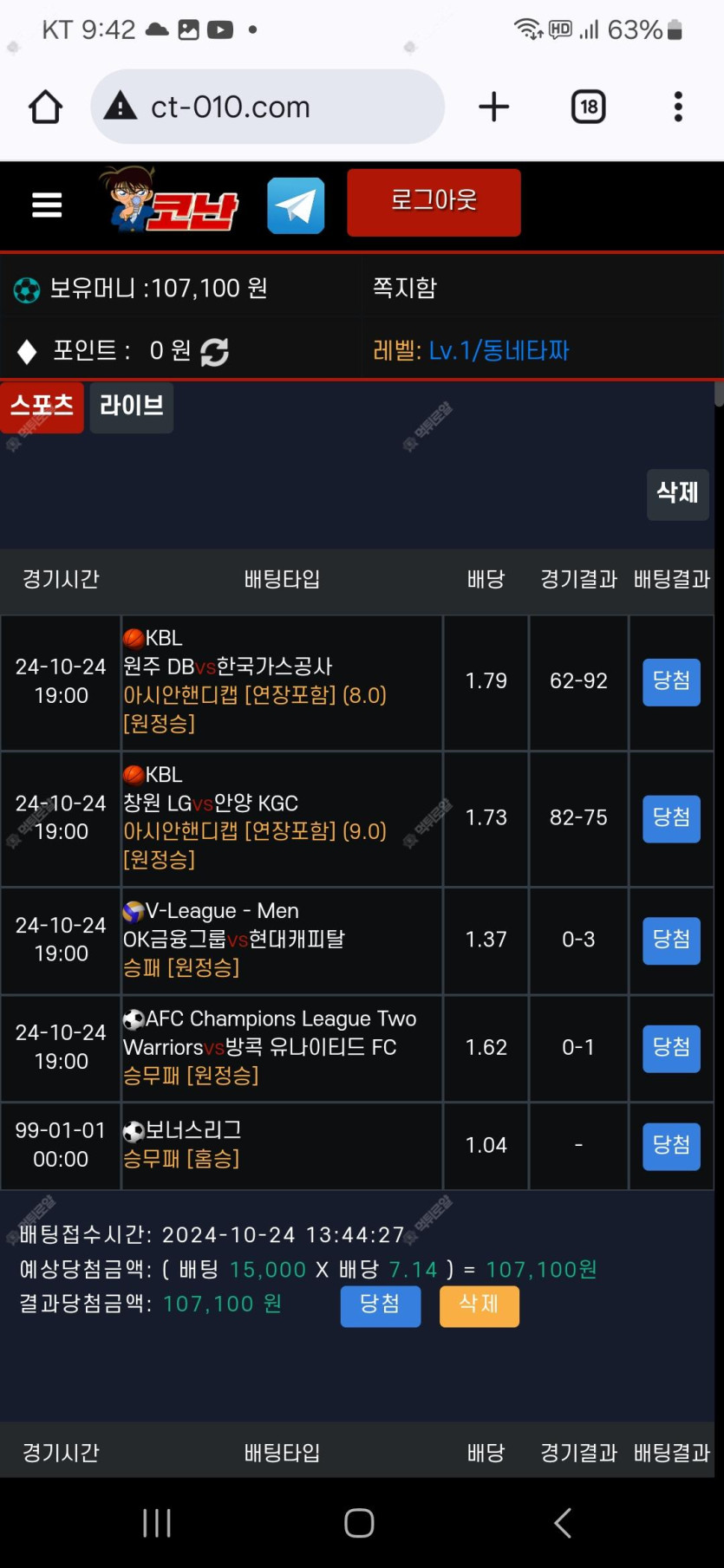Viewport: 724px width, 1568px height.
Task: Open the browser overflow menu
Action: pyautogui.click(x=678, y=107)
